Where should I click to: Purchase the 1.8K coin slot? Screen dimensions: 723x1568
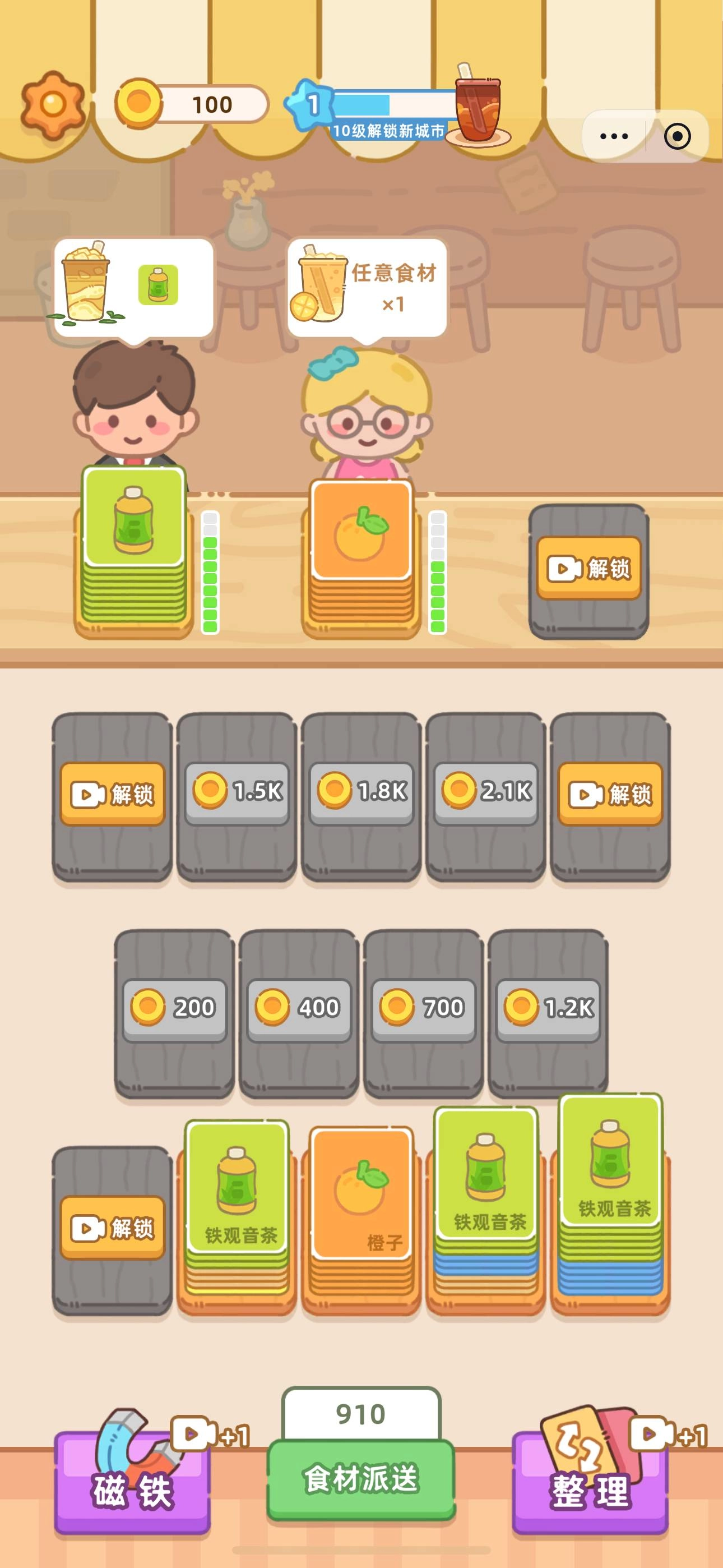coord(361,792)
